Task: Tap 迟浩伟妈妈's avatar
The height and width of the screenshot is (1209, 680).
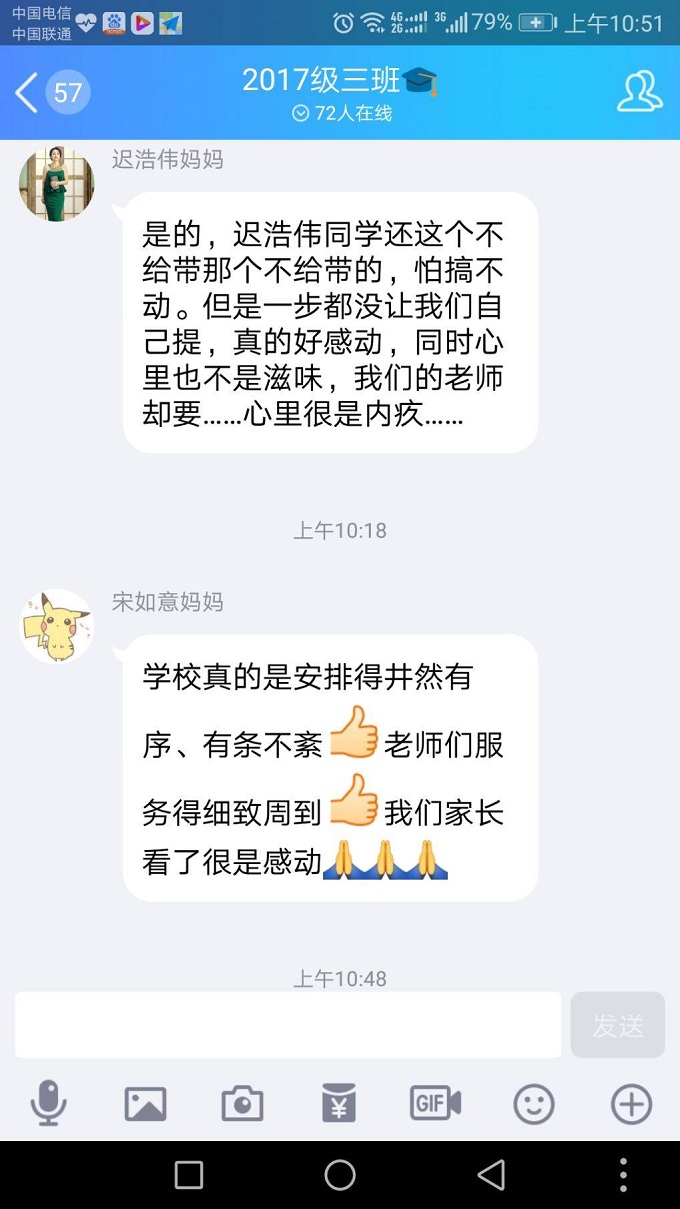Action: coord(57,183)
